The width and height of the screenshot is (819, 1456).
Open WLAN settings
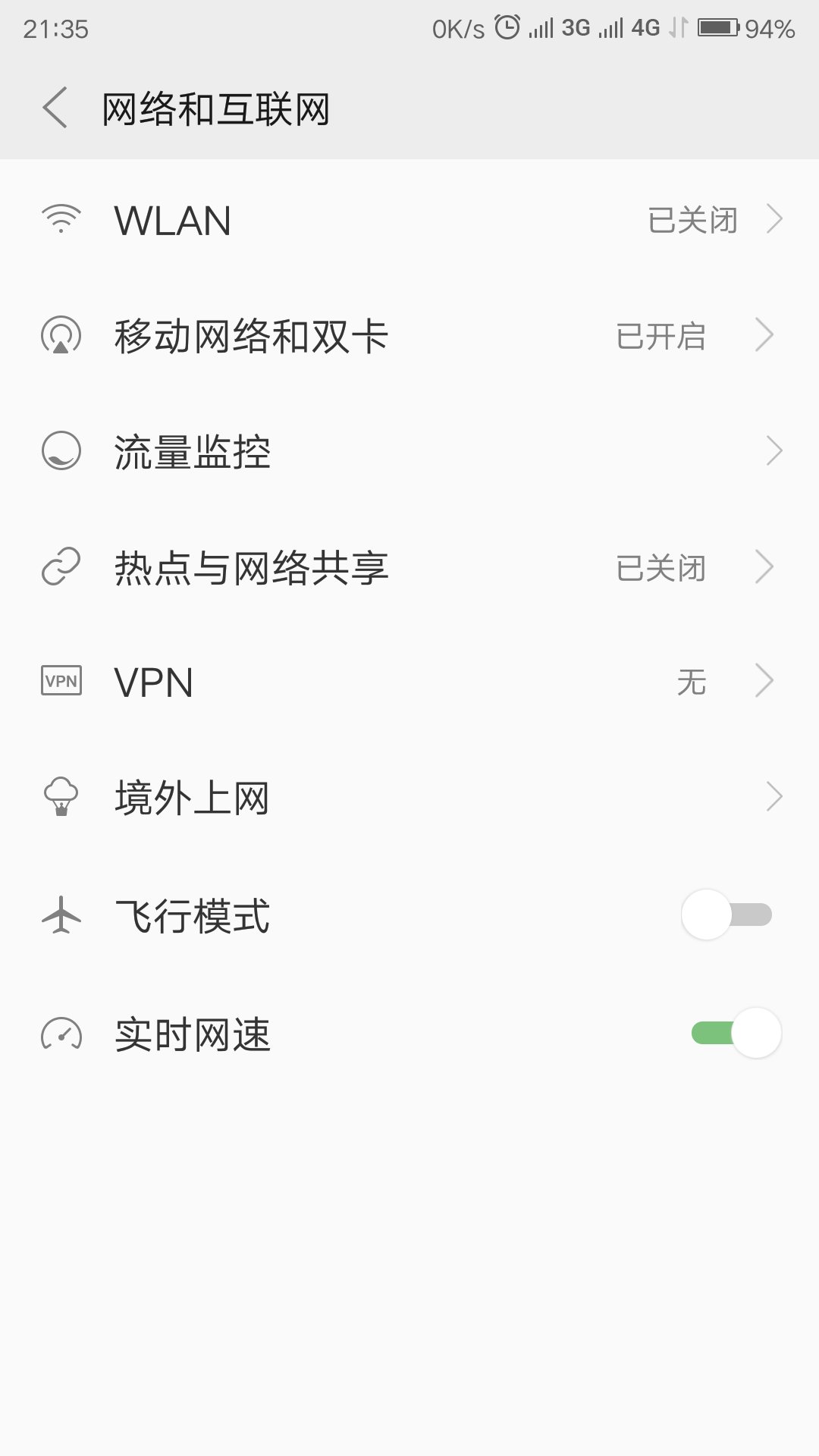pos(409,221)
